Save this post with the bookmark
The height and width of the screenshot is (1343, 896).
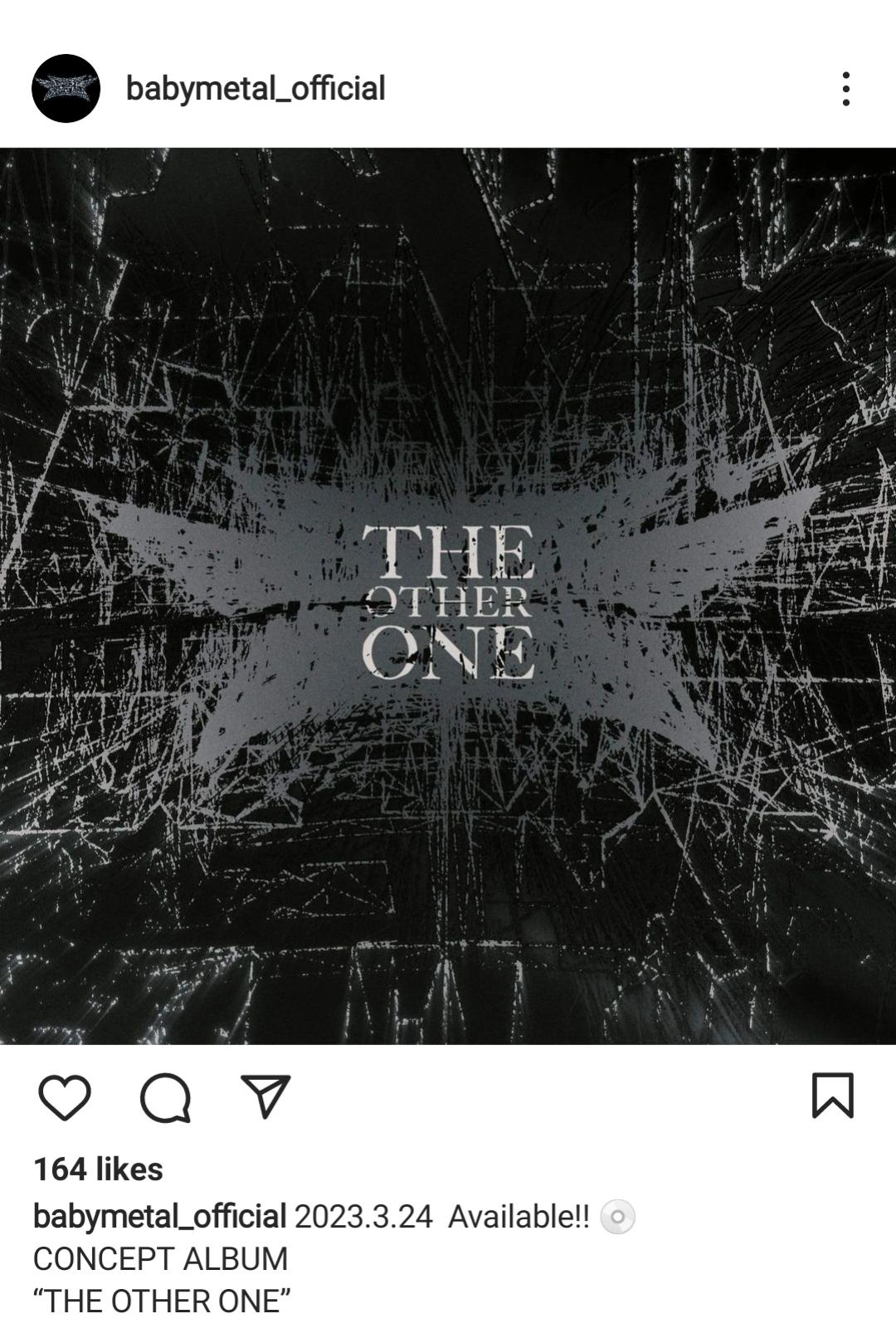832,1096
